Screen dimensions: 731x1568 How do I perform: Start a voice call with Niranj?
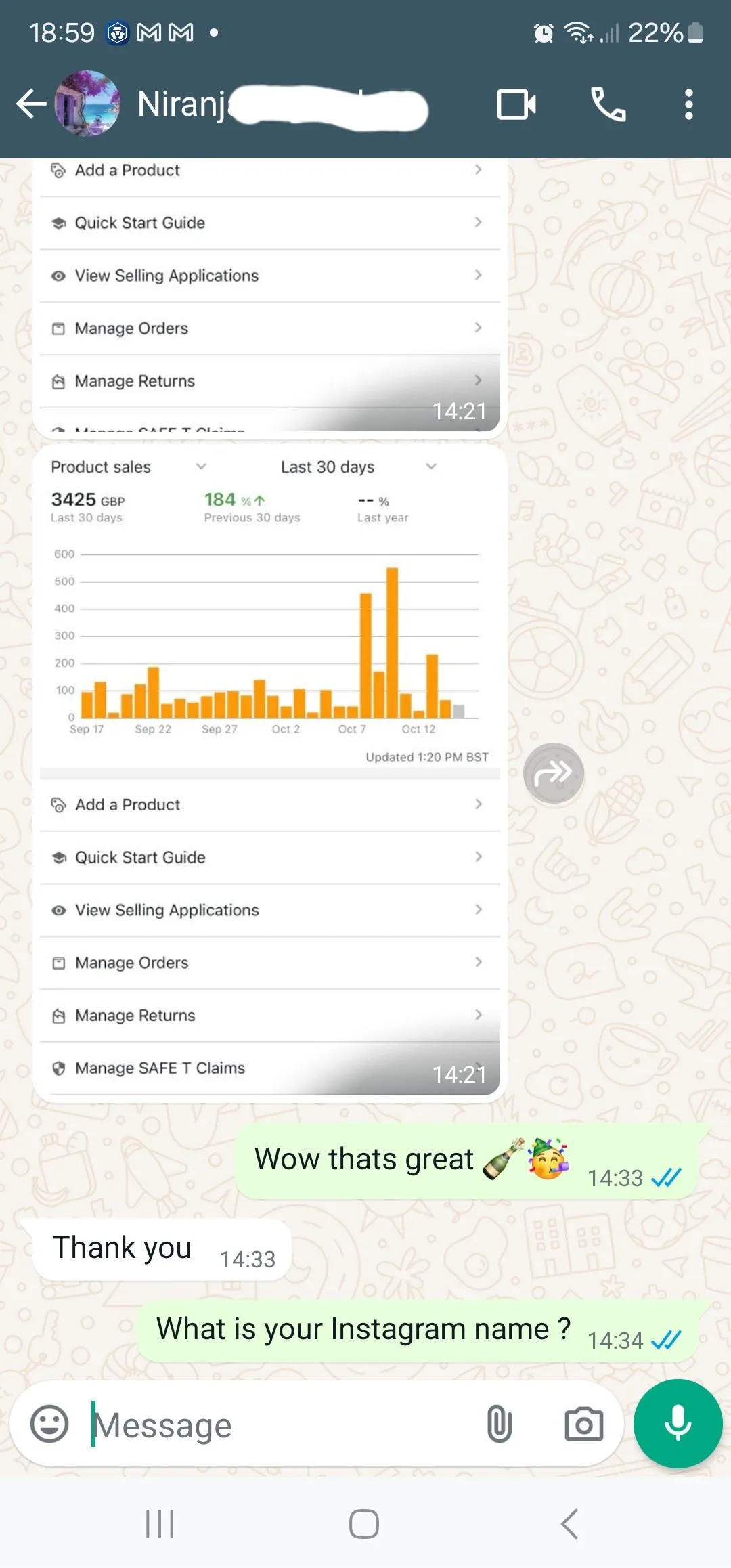(608, 104)
